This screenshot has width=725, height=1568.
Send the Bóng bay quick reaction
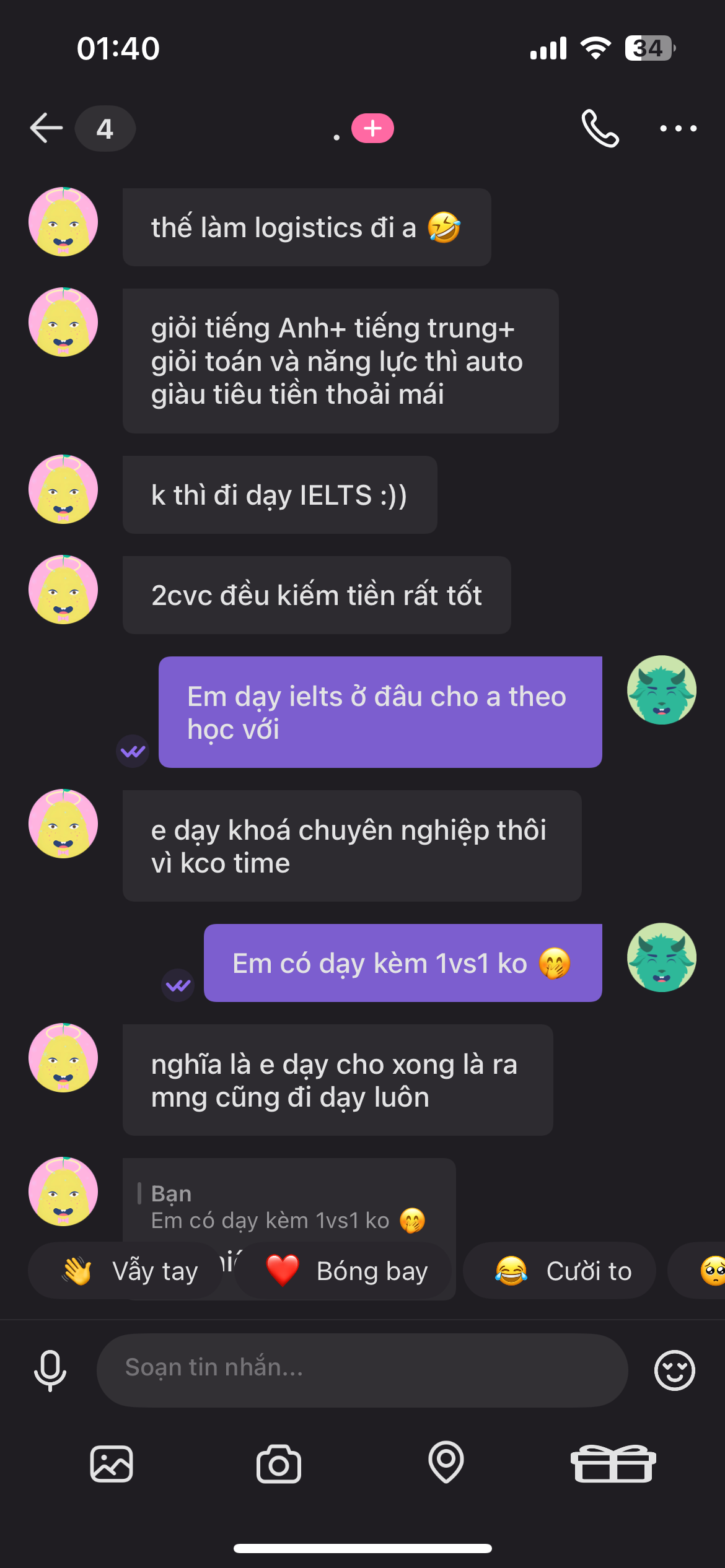pos(344,1271)
